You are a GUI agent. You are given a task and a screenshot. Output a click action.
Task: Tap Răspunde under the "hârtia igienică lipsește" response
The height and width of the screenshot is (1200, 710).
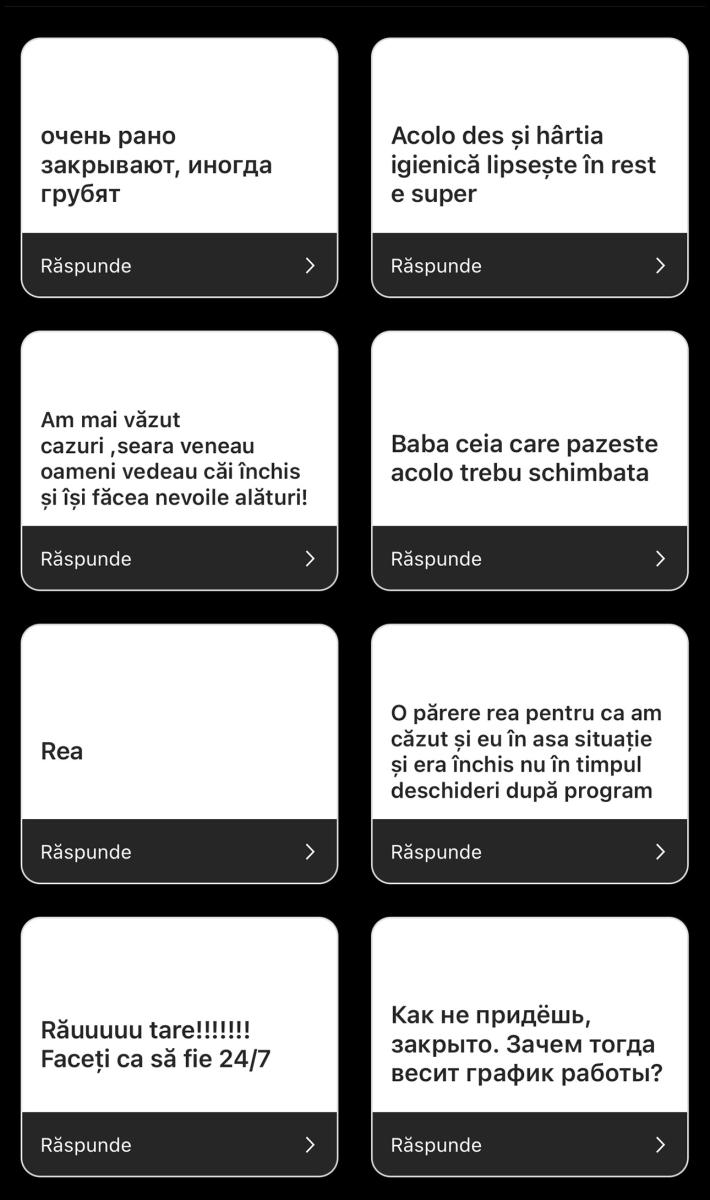coord(529,265)
